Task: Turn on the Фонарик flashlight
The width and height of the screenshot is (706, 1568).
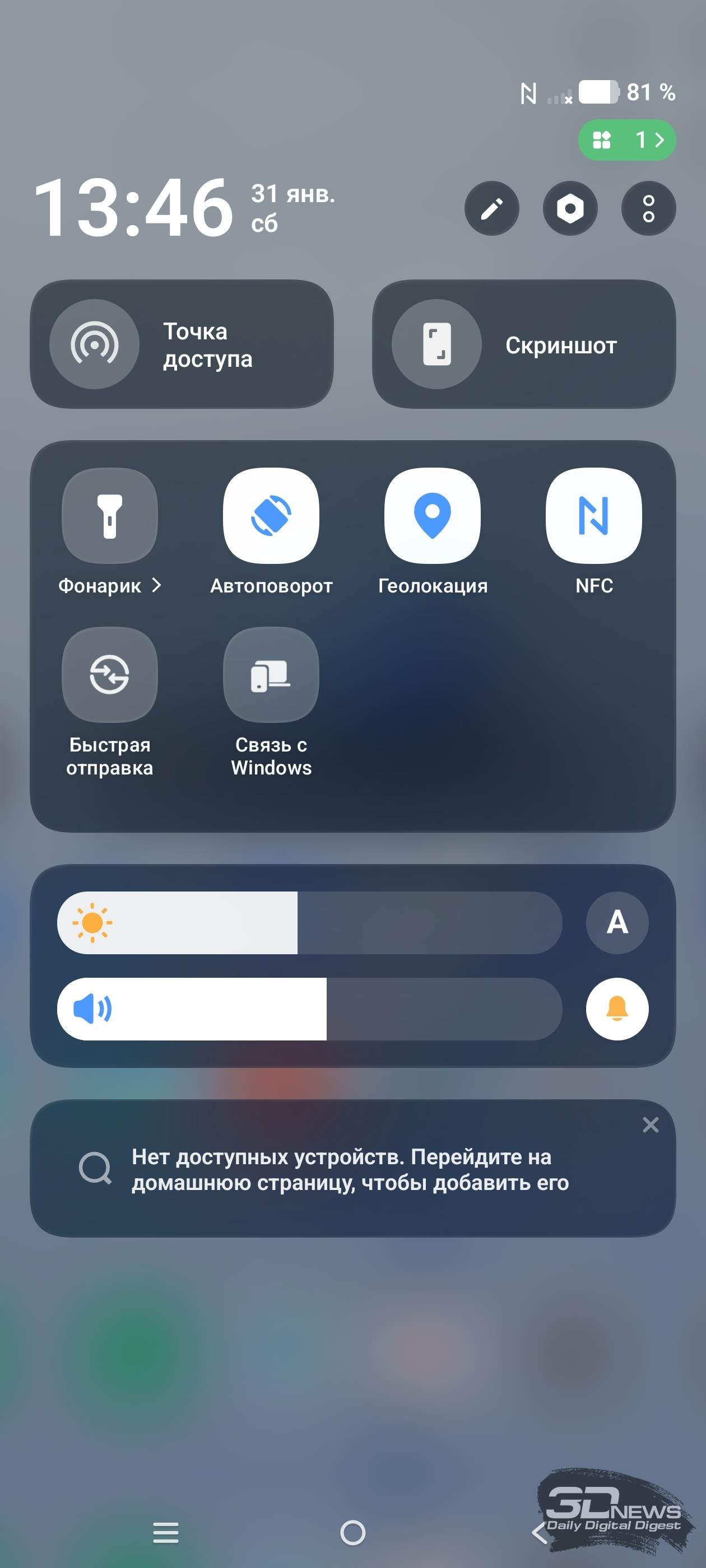Action: [110, 515]
